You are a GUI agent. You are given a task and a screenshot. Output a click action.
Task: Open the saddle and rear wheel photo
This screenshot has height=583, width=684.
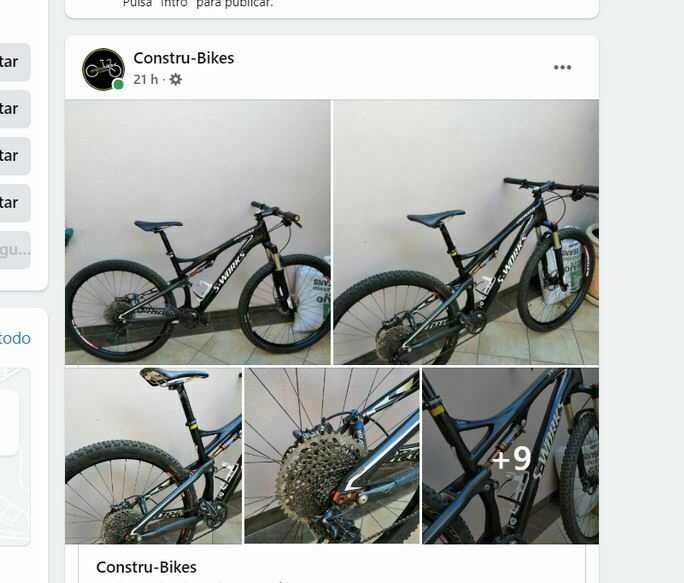153,455
